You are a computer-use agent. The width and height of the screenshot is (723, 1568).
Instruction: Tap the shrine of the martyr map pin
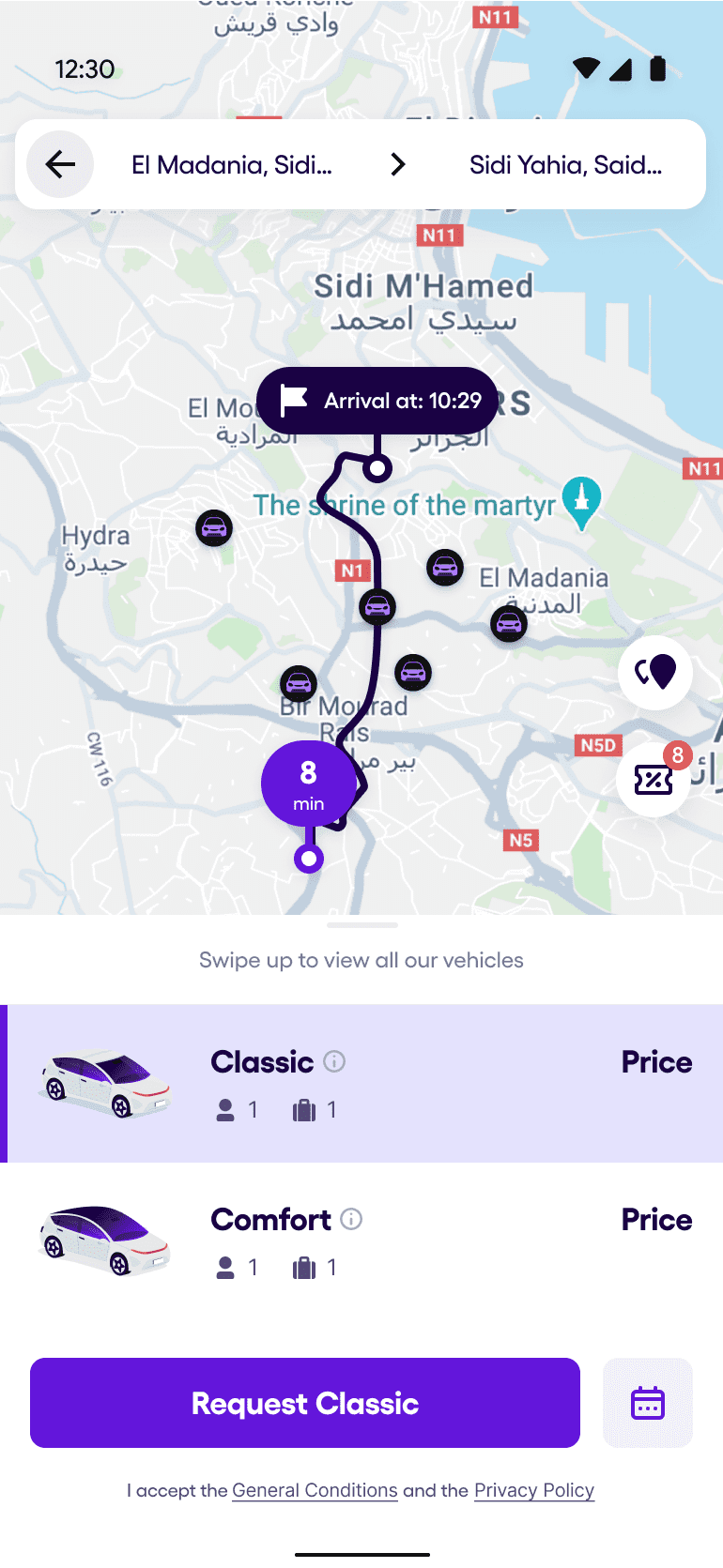coord(581,504)
